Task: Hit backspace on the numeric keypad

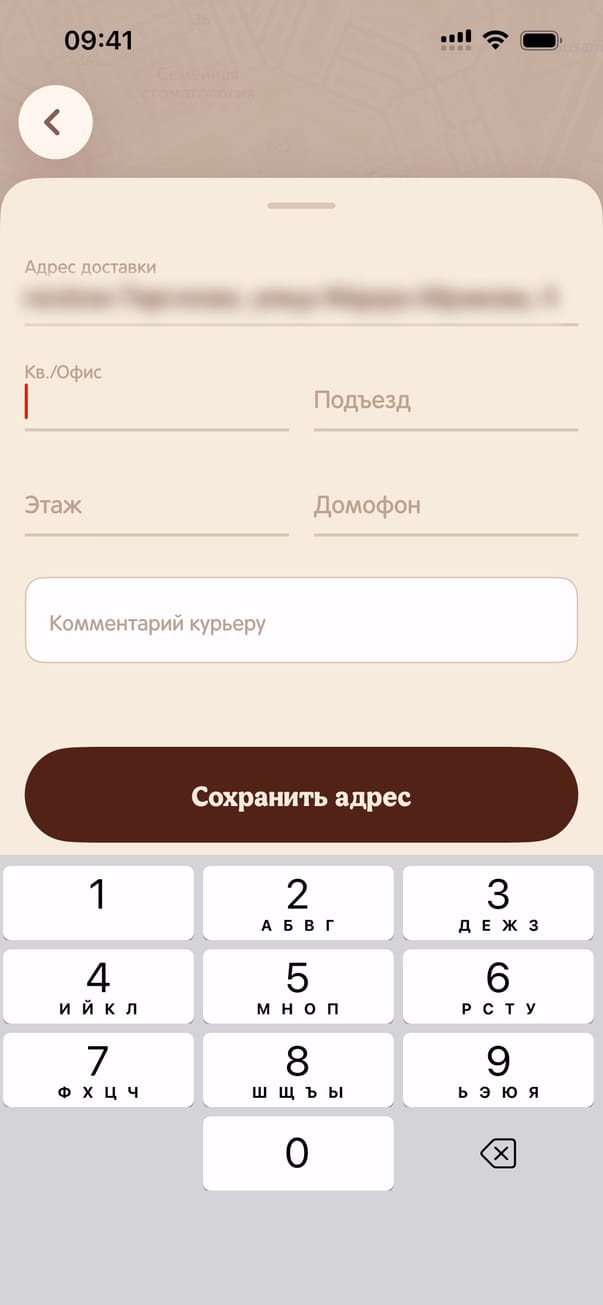Action: tap(497, 1154)
